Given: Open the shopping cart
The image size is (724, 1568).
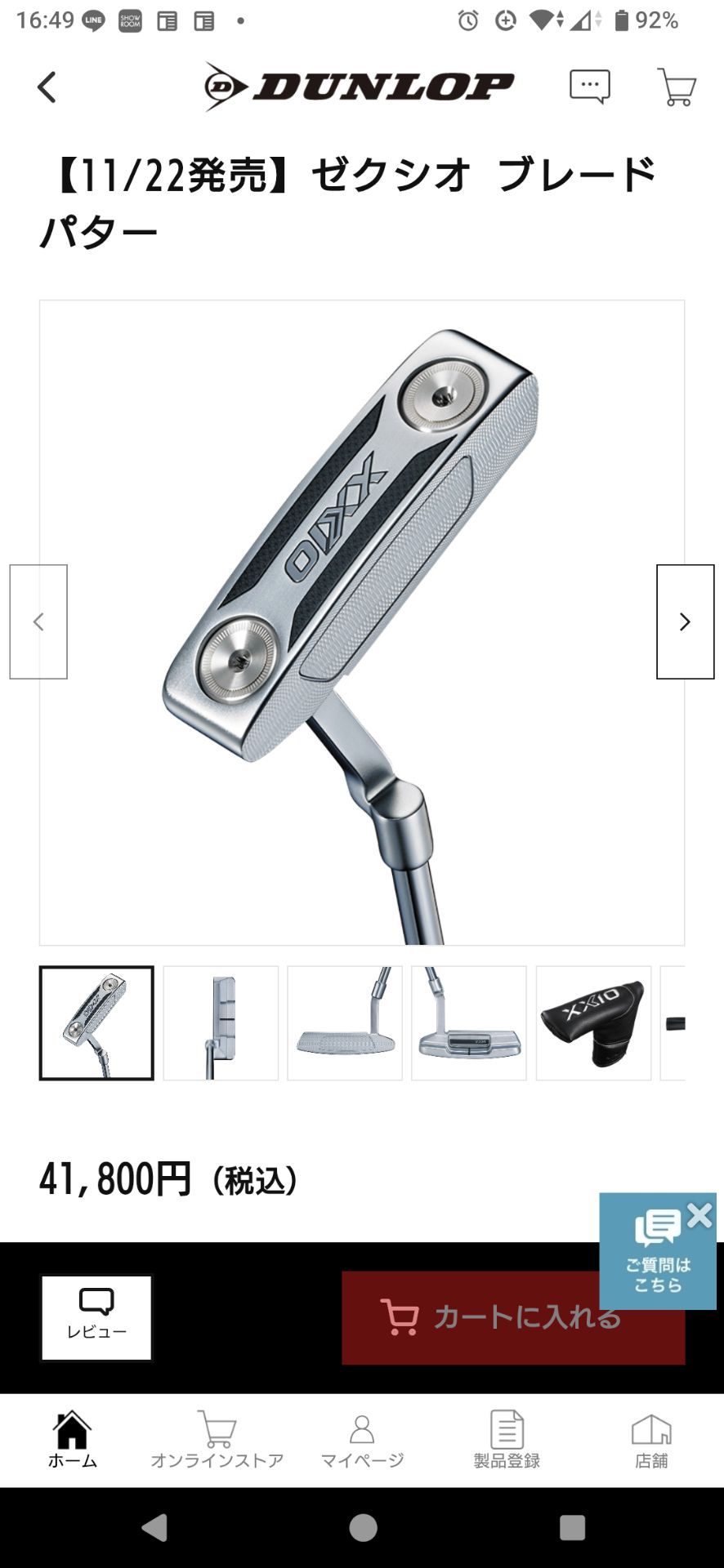Looking at the screenshot, I should click(x=677, y=87).
